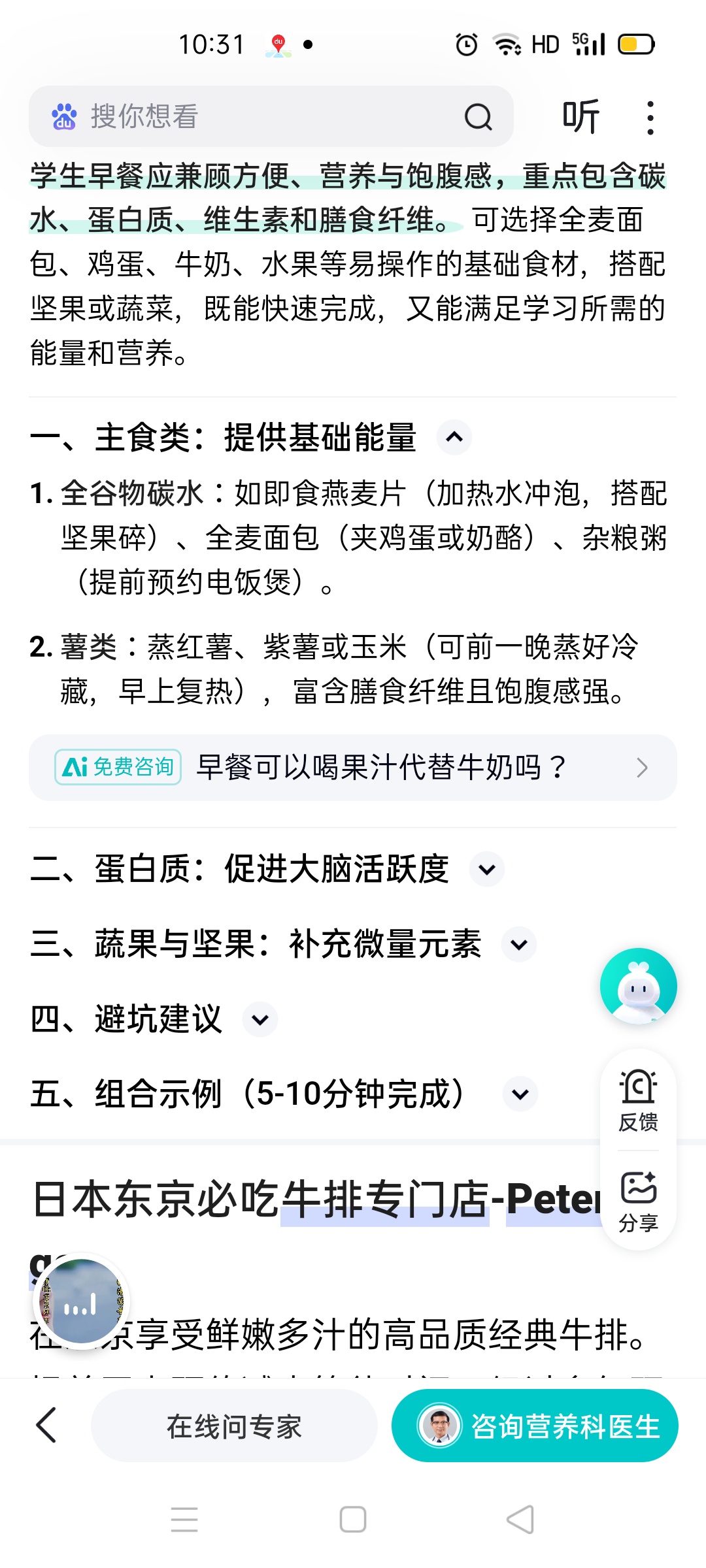Expand the 避坑建议 section
706x1568 pixels.
(x=260, y=1020)
